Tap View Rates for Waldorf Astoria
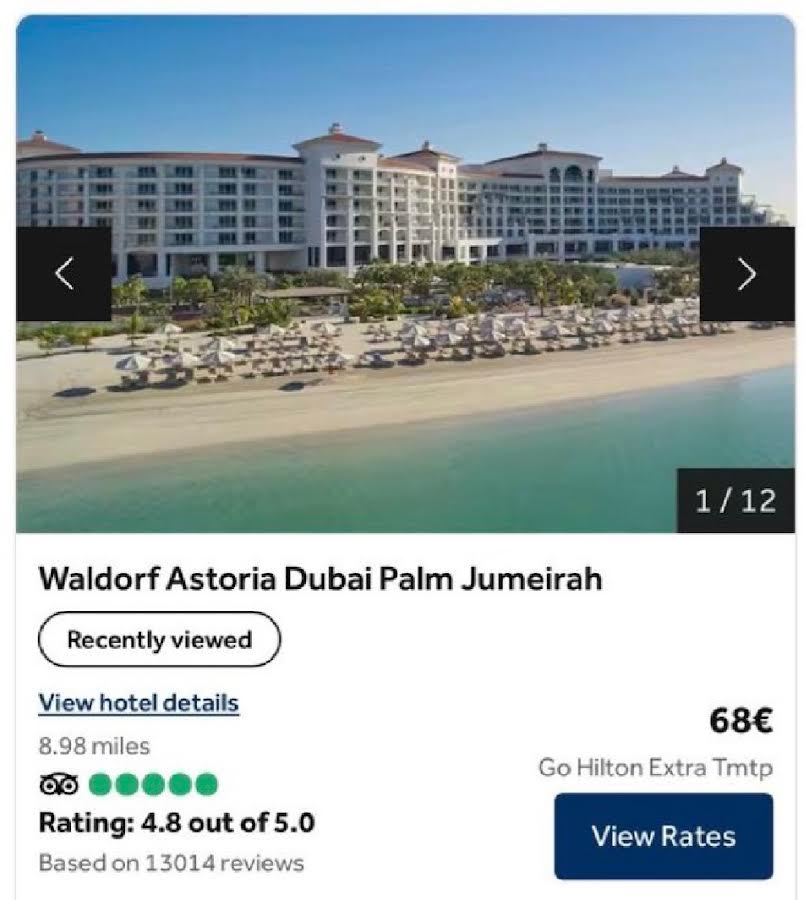This screenshot has height=900, width=804. 663,836
